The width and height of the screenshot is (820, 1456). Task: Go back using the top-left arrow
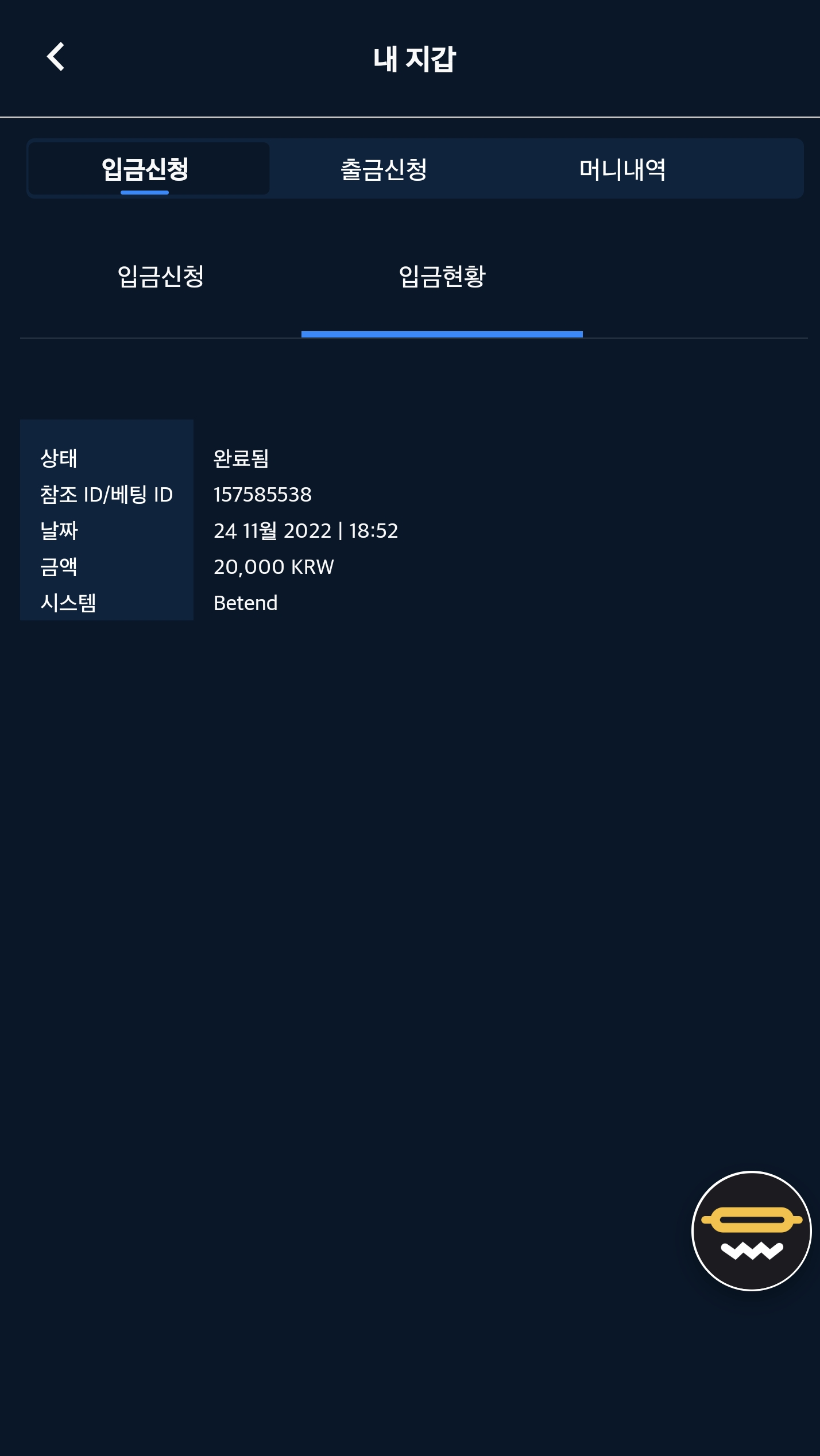click(x=56, y=57)
